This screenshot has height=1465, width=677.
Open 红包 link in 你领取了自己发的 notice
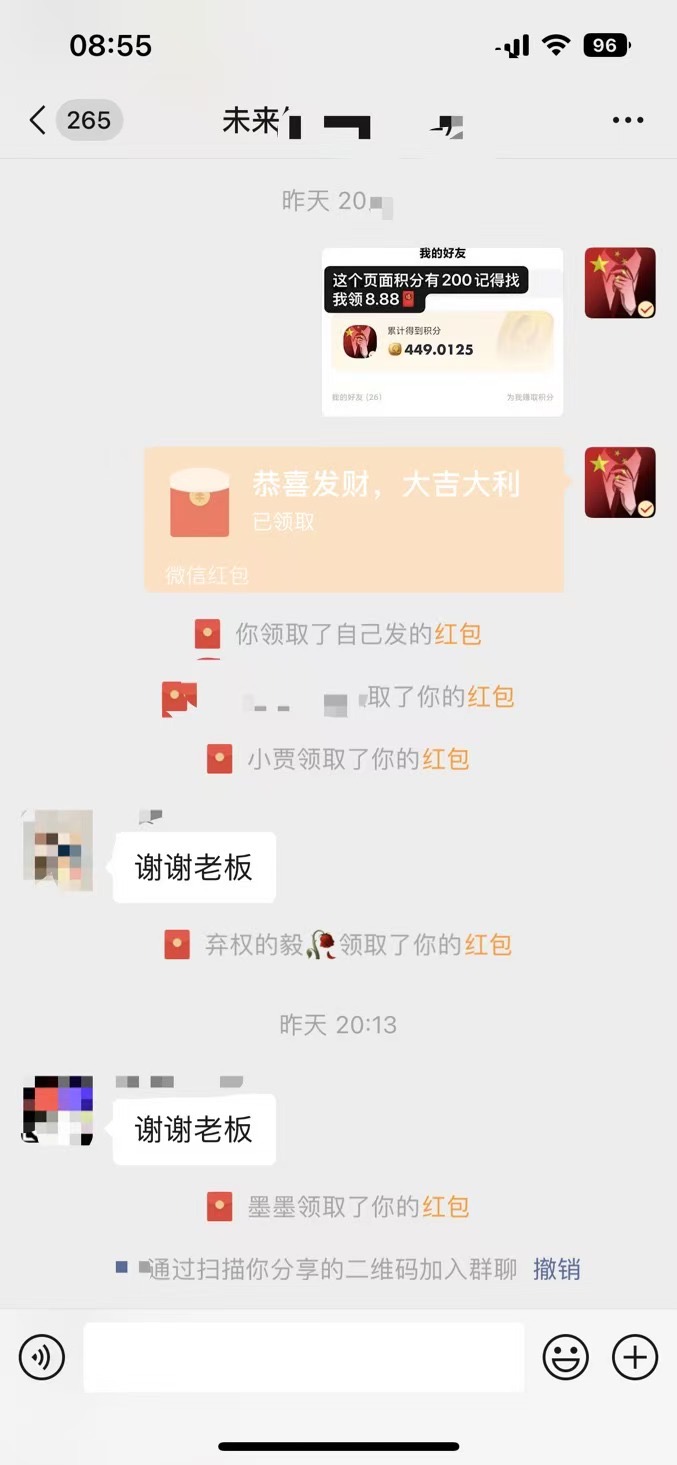coord(458,634)
